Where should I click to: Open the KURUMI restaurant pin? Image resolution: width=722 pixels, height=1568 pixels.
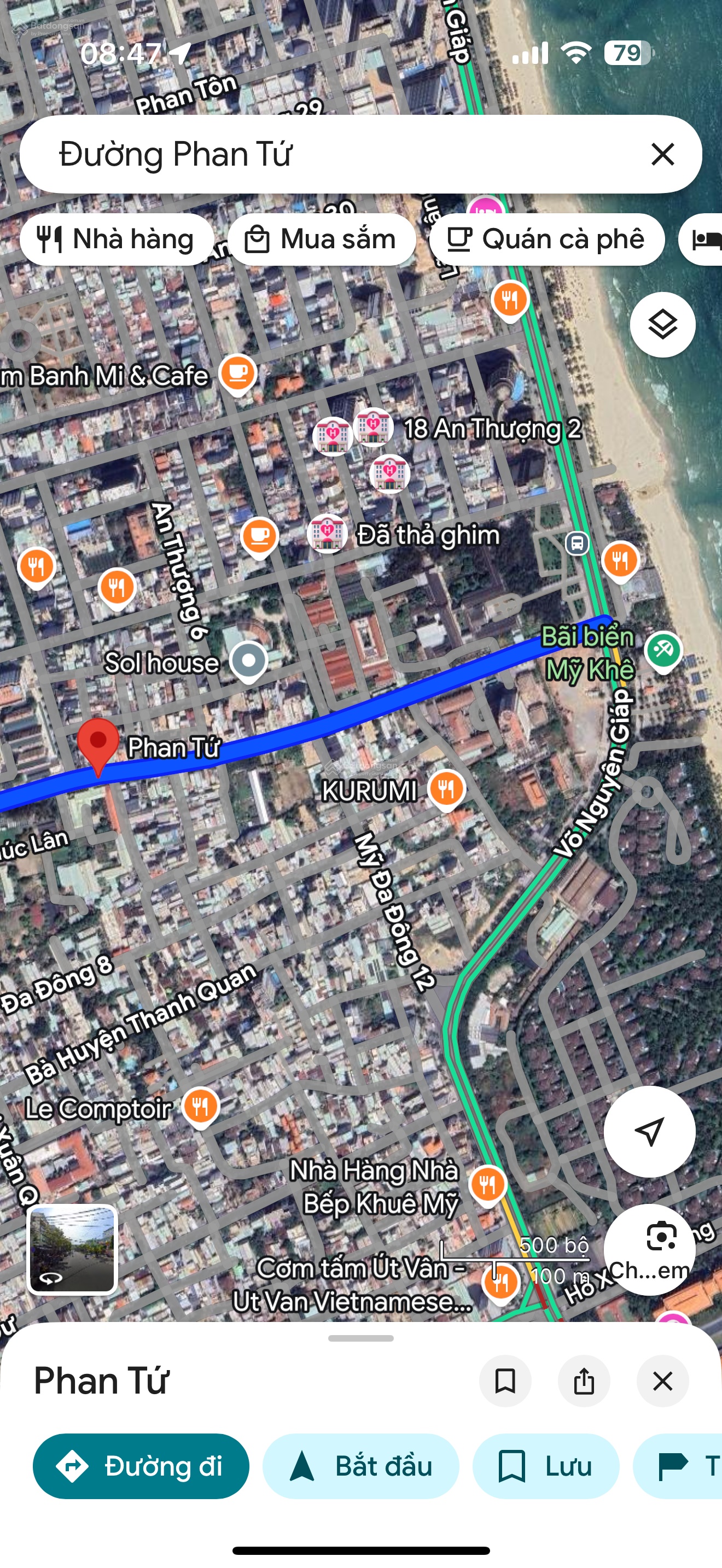coord(446,789)
